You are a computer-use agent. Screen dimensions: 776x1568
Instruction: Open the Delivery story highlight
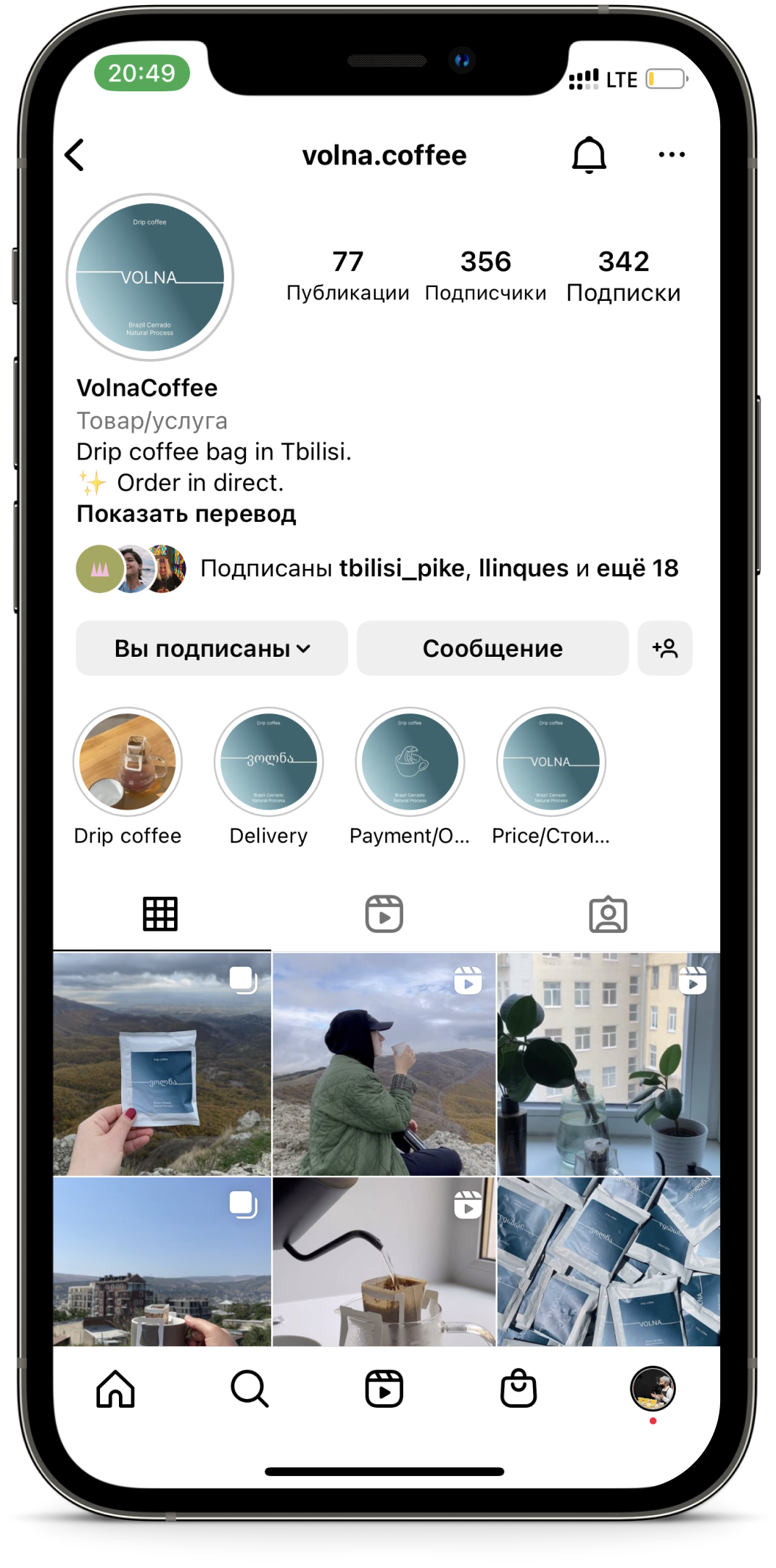pos(268,762)
